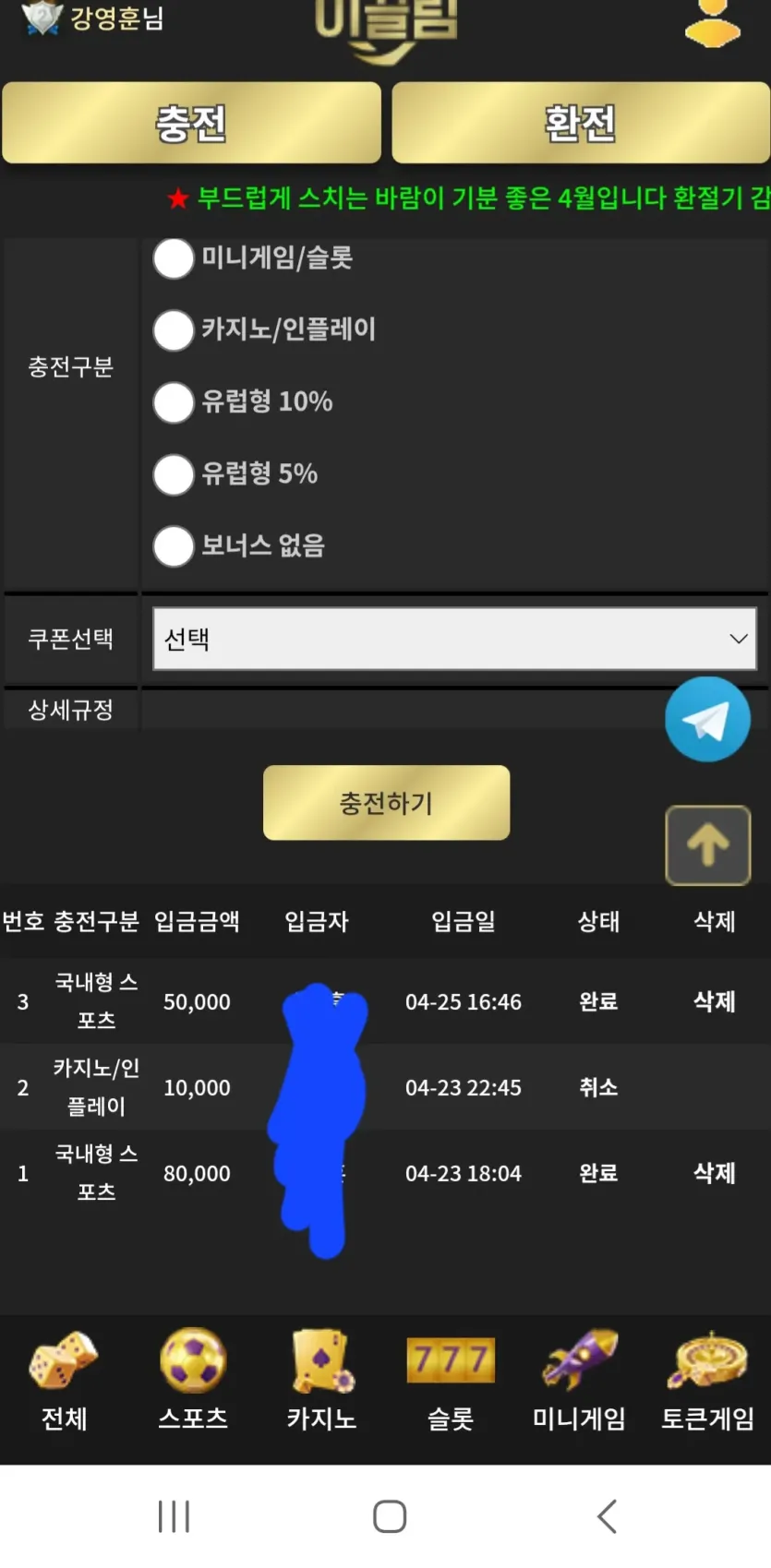The height and width of the screenshot is (1568, 771).
Task: Select 카지노/인플레이 charge type
Action: coord(174,329)
